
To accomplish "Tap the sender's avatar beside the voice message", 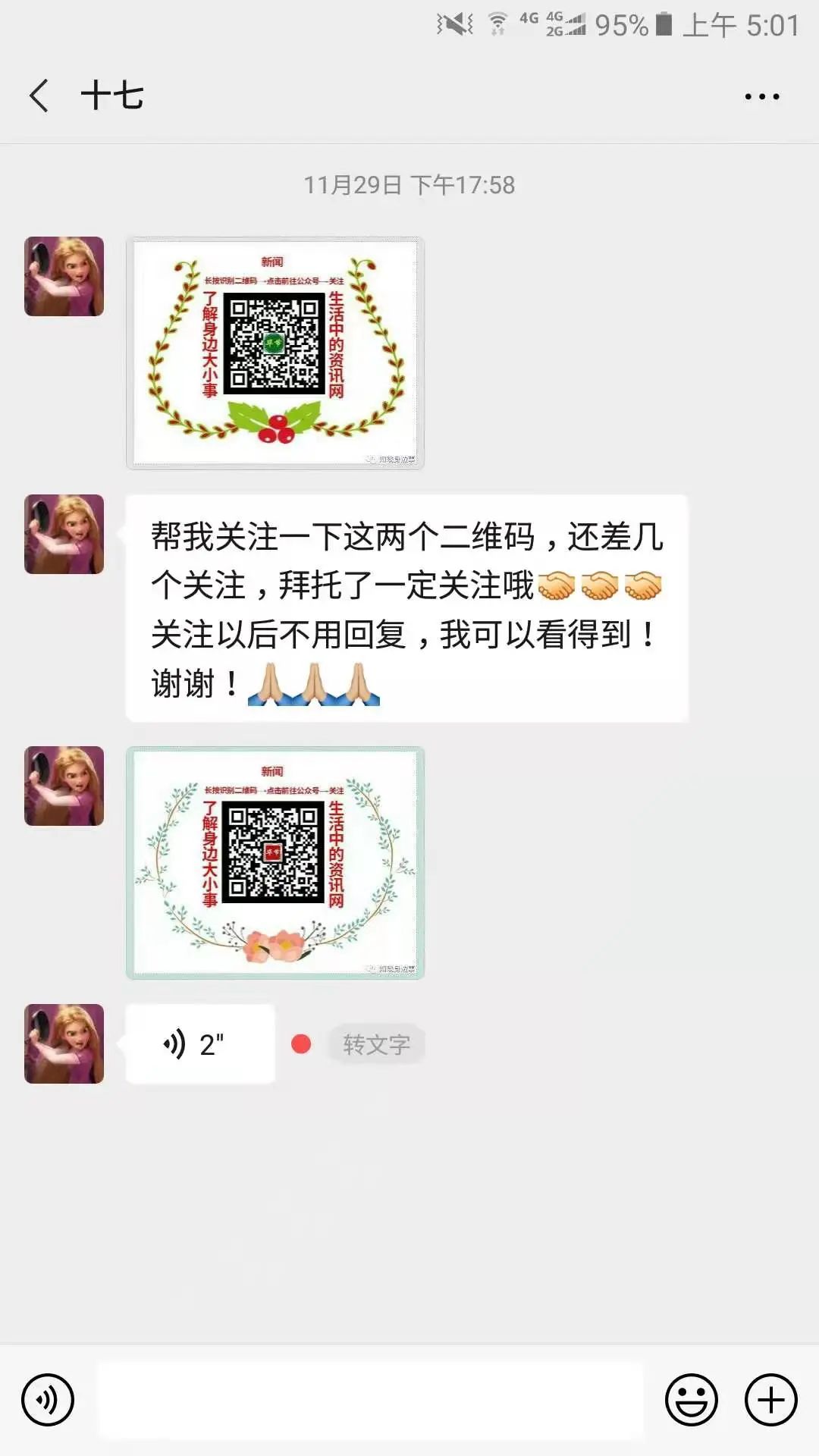I will click(64, 1044).
